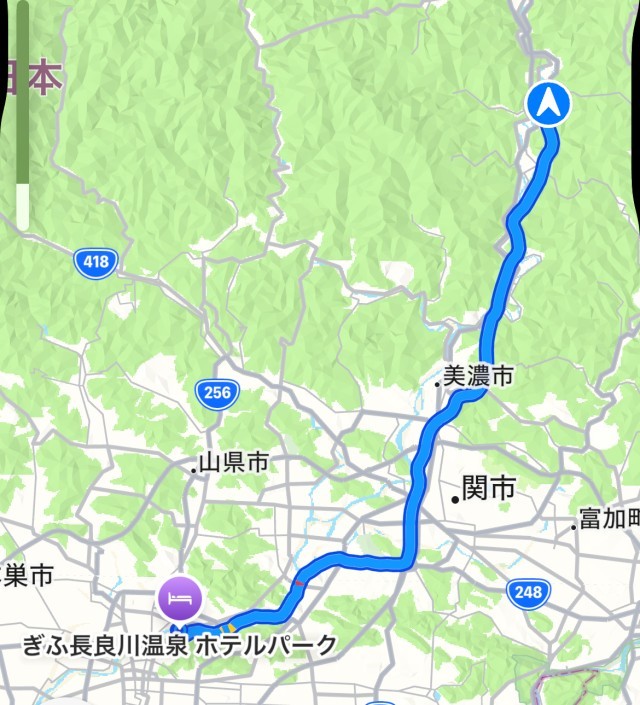The height and width of the screenshot is (705, 640).
Task: Tap the purple hotel destination pin
Action: click(x=180, y=599)
